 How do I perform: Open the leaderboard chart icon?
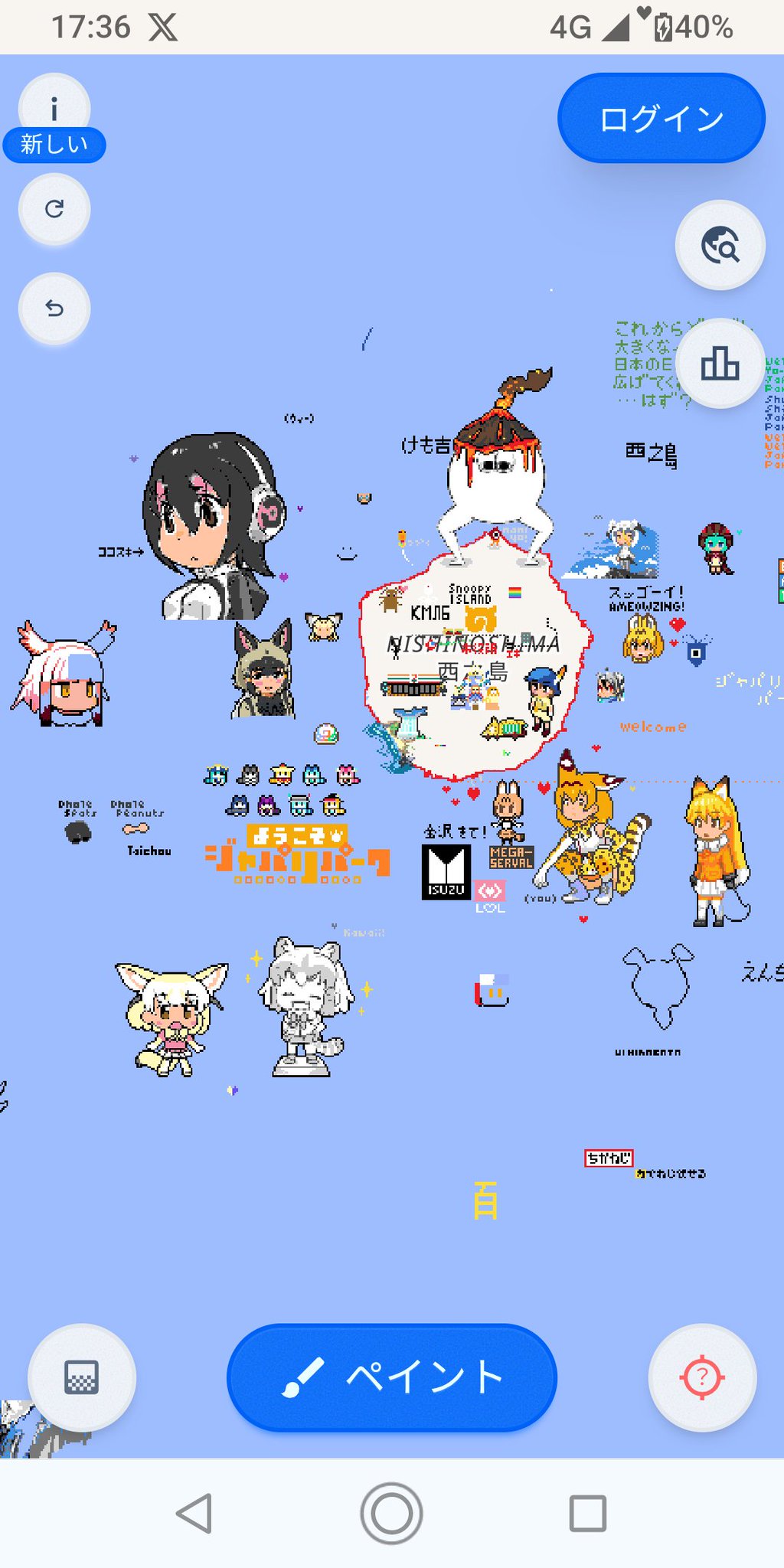(x=720, y=364)
